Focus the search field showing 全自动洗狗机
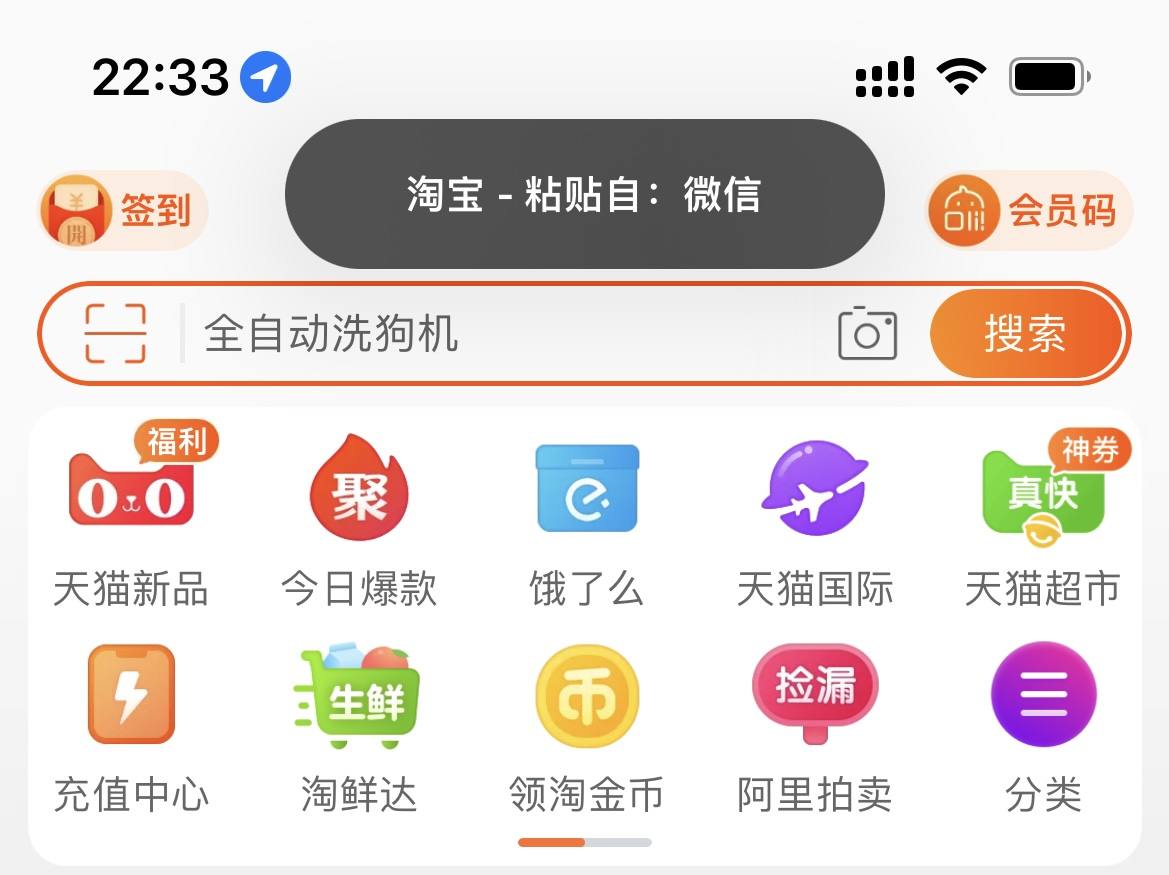 point(507,333)
